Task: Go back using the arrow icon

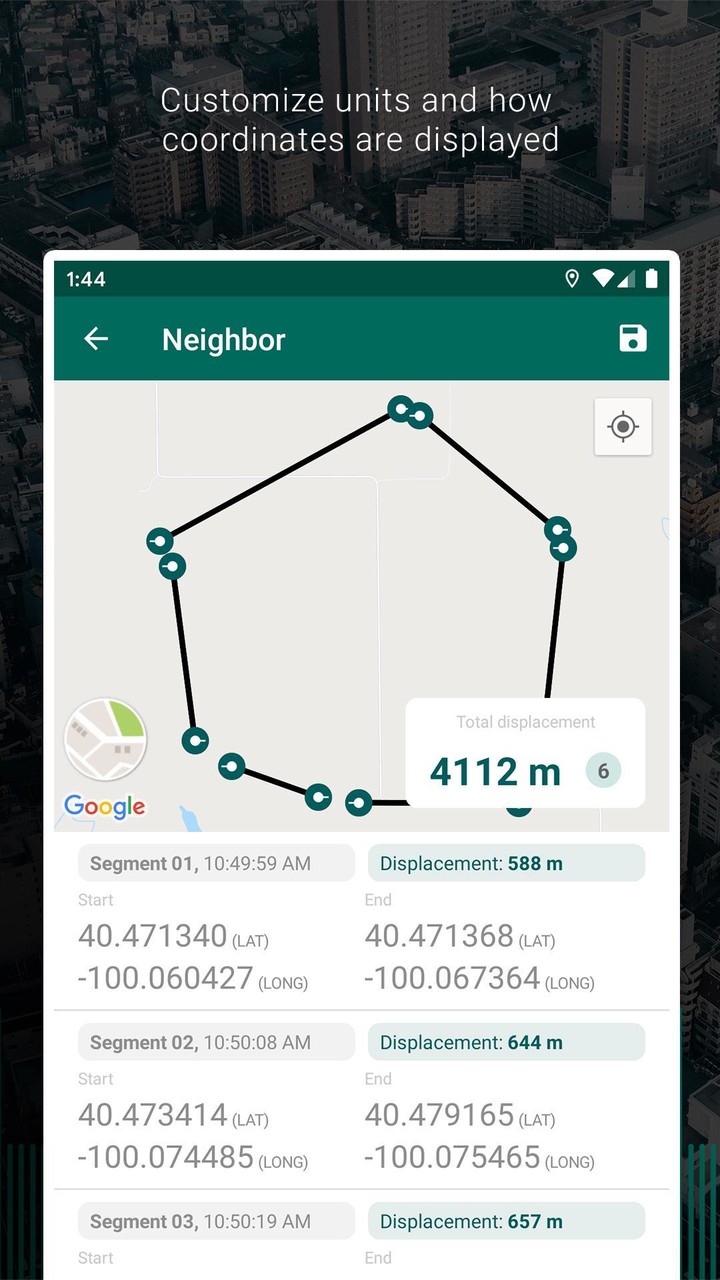Action: [95, 339]
